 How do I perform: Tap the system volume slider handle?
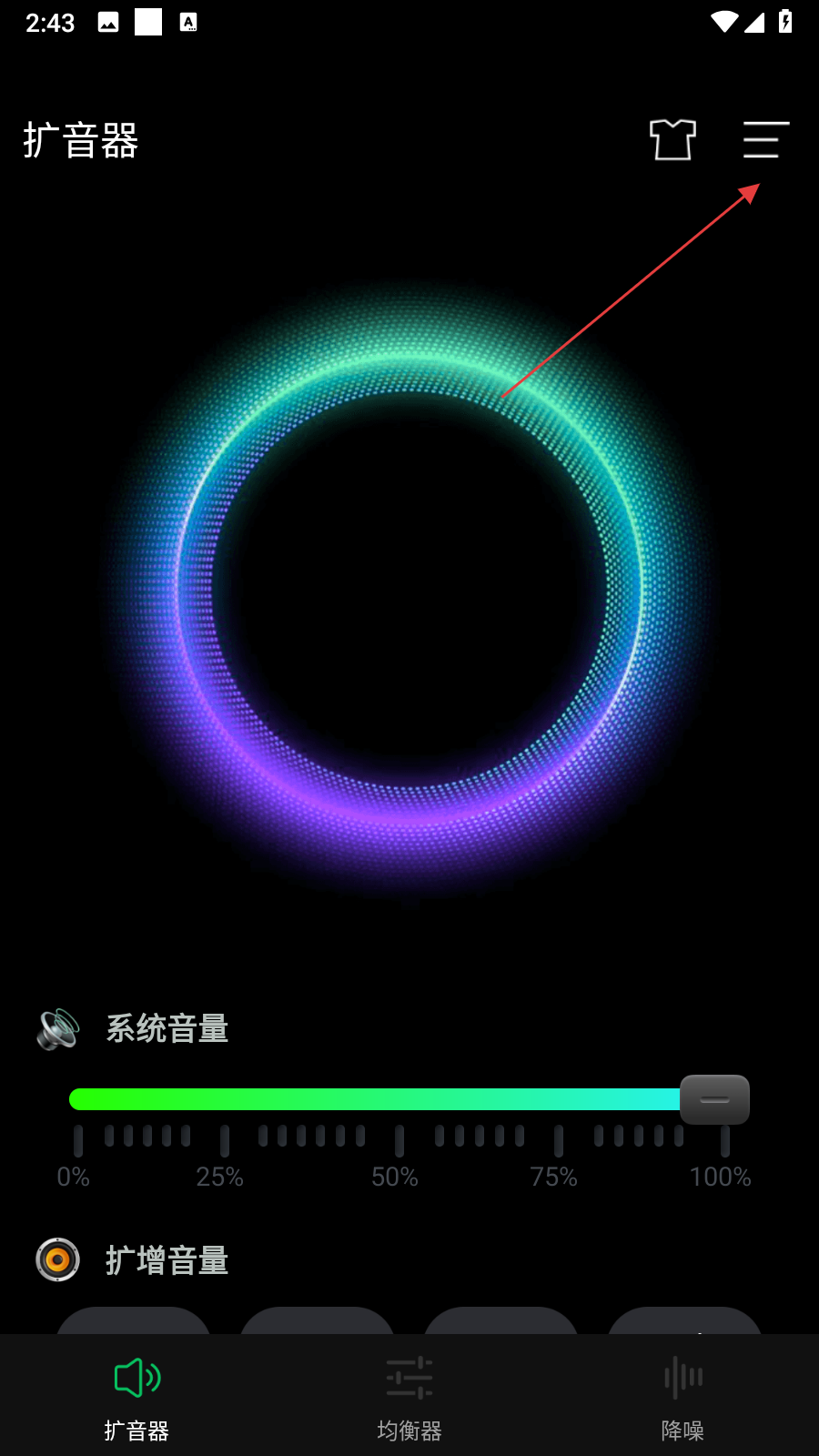pos(714,1099)
